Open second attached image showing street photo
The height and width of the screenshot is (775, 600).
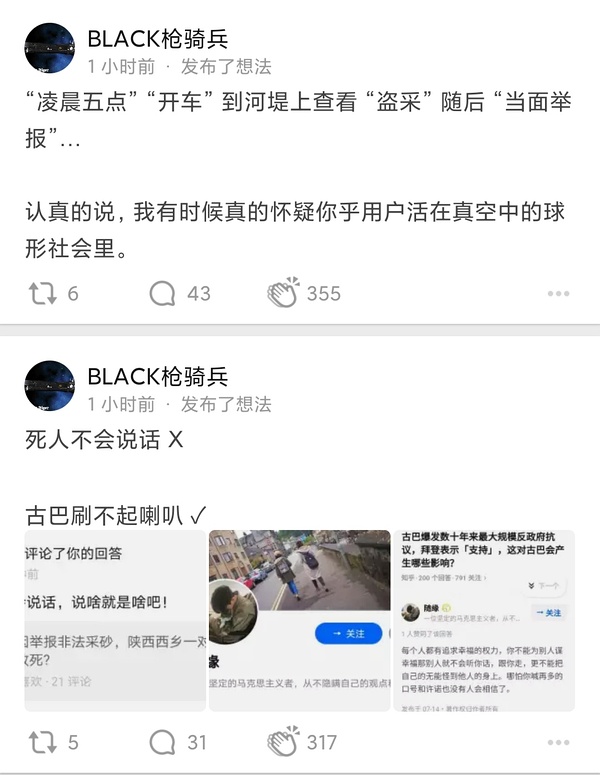pos(299,620)
